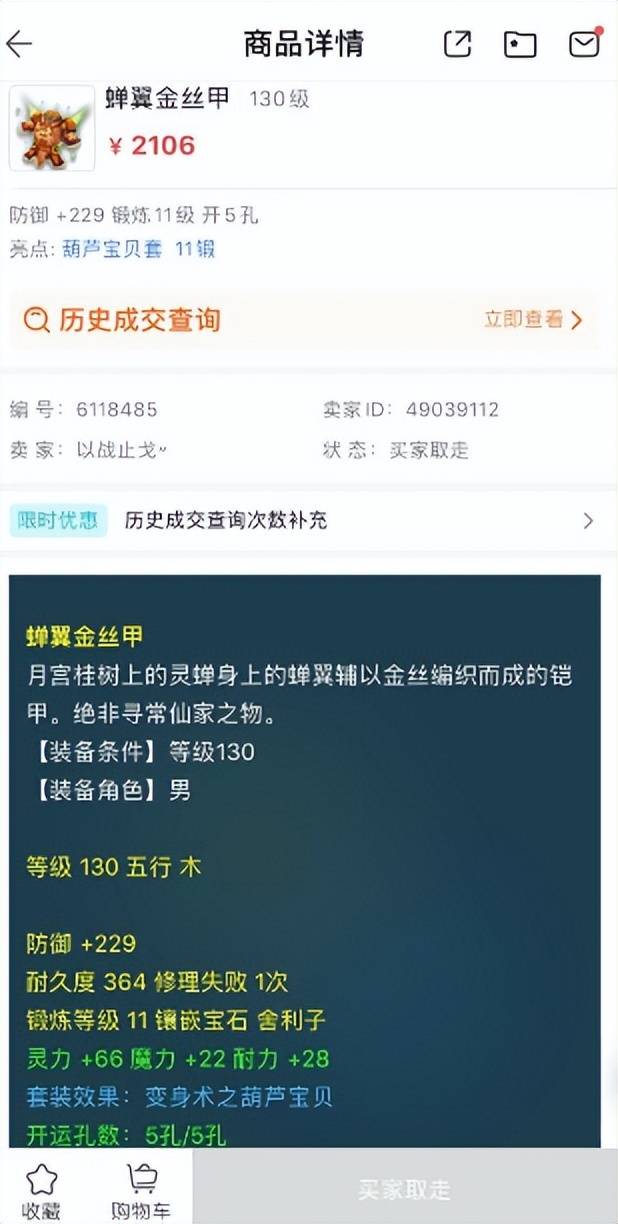Image resolution: width=618 pixels, height=1224 pixels.
Task: Open the messages envelope
Action: (x=584, y=44)
